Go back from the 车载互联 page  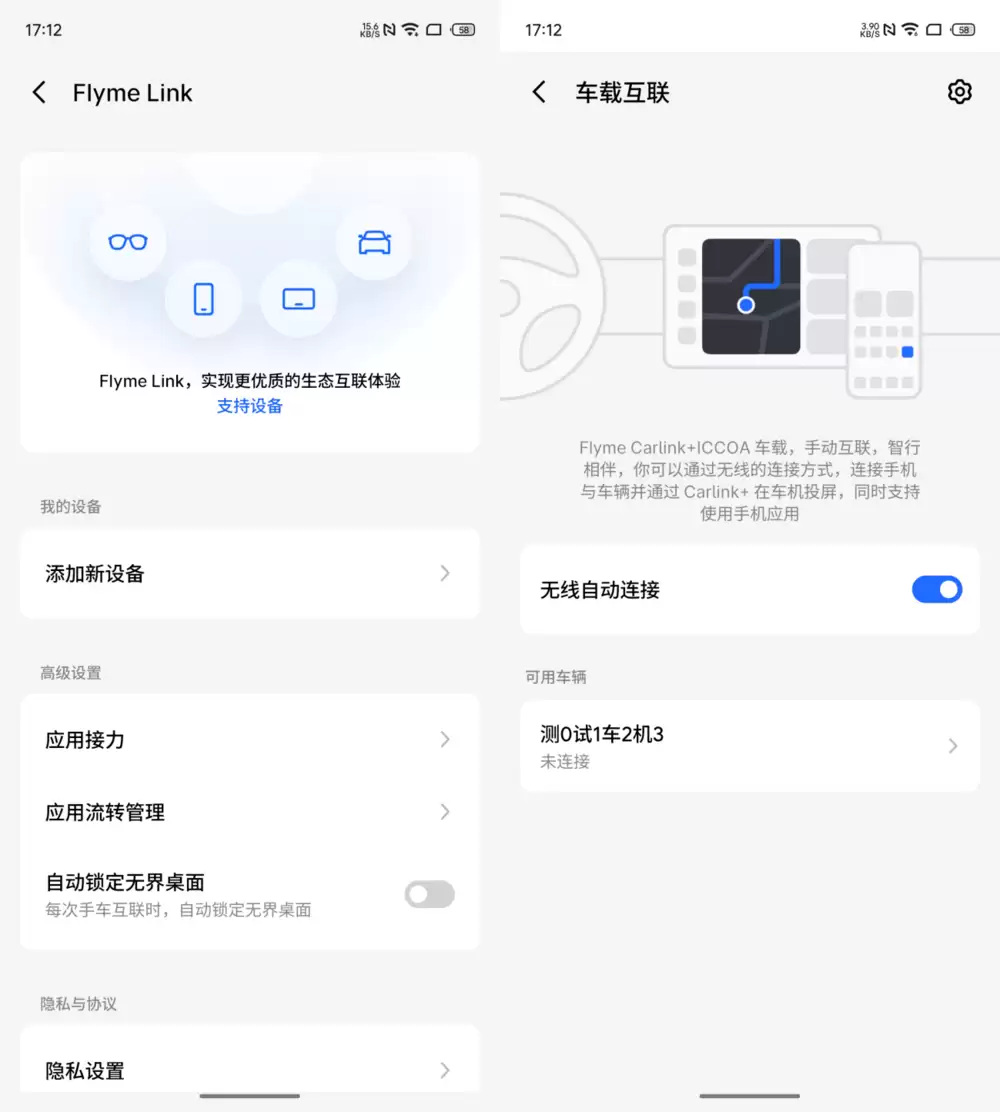539,93
